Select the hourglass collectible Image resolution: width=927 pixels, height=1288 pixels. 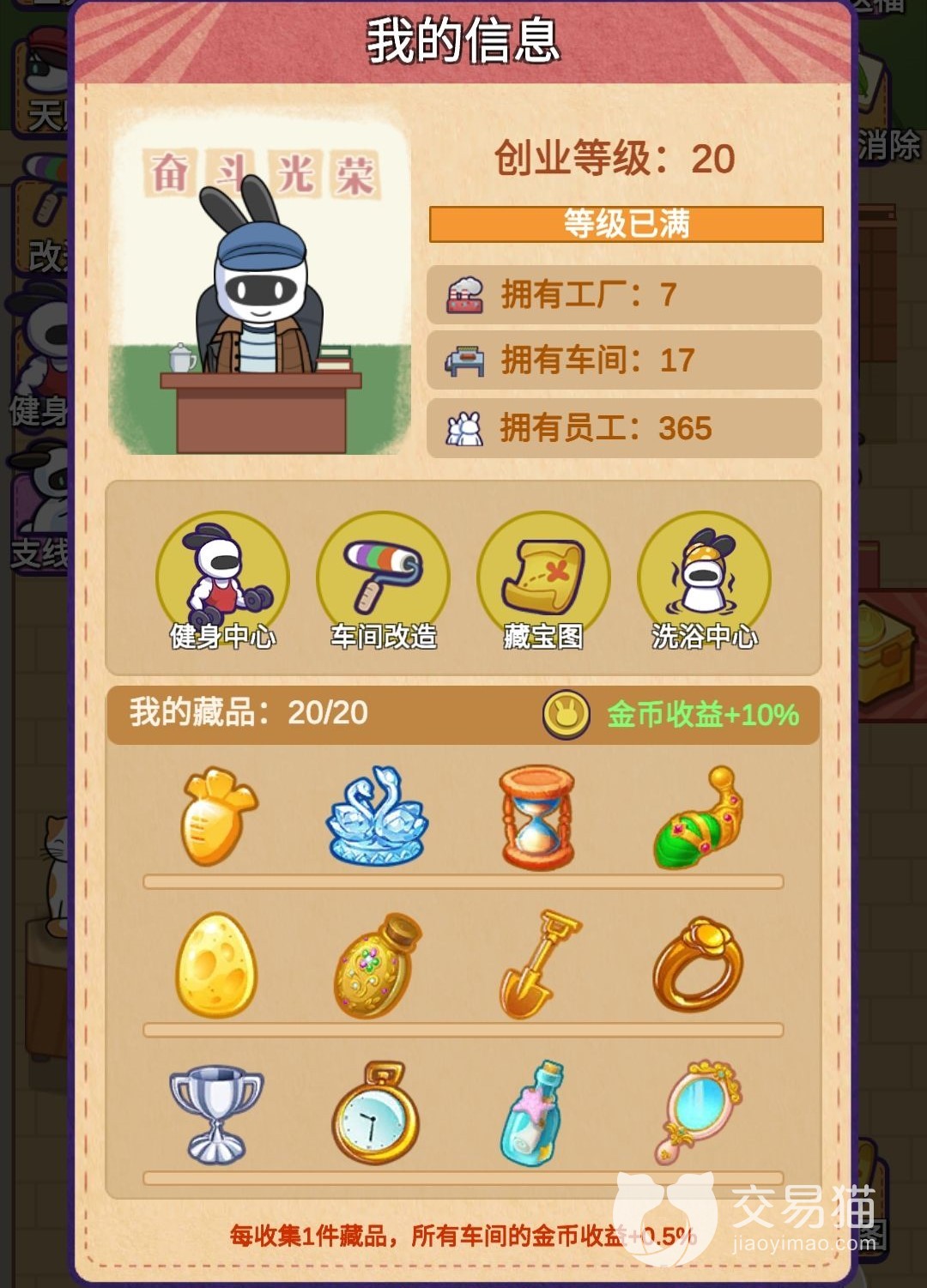[536, 817]
